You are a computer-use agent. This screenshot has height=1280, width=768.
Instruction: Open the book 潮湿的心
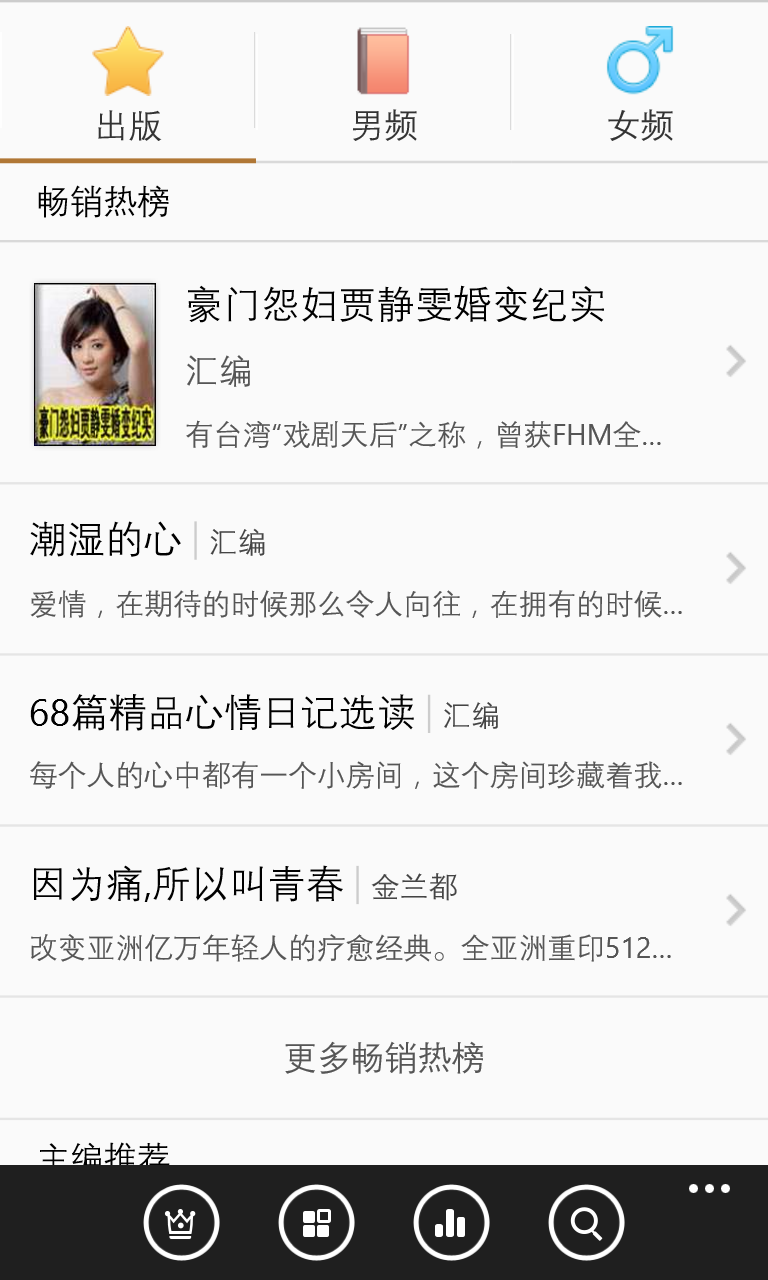(x=384, y=569)
